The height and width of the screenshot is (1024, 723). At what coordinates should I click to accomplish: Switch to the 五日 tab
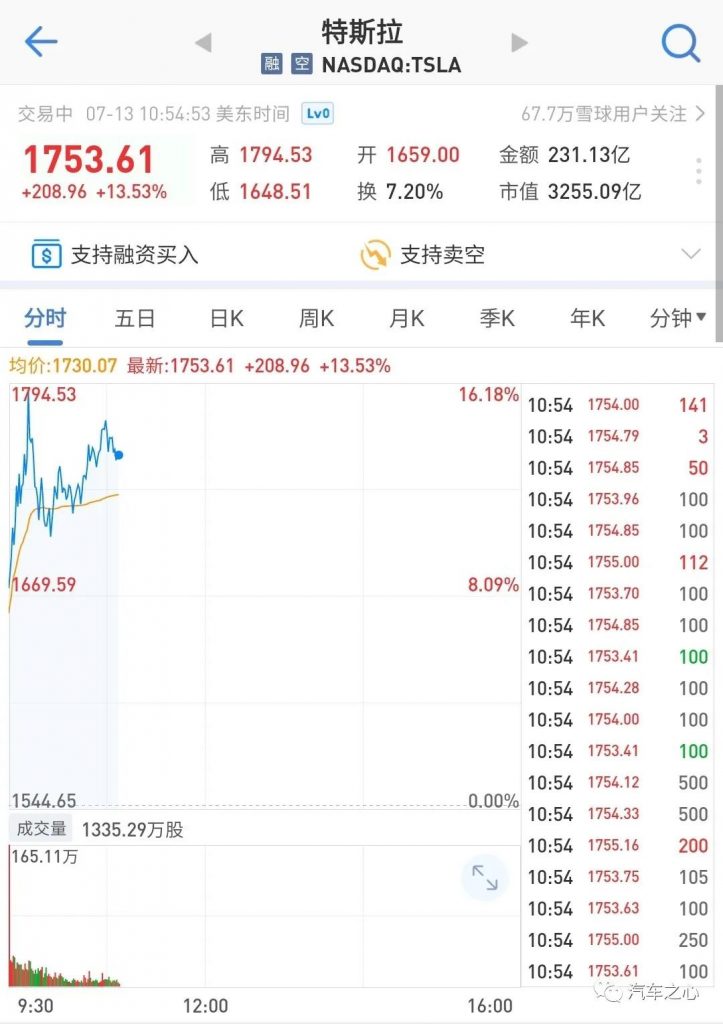pos(135,319)
